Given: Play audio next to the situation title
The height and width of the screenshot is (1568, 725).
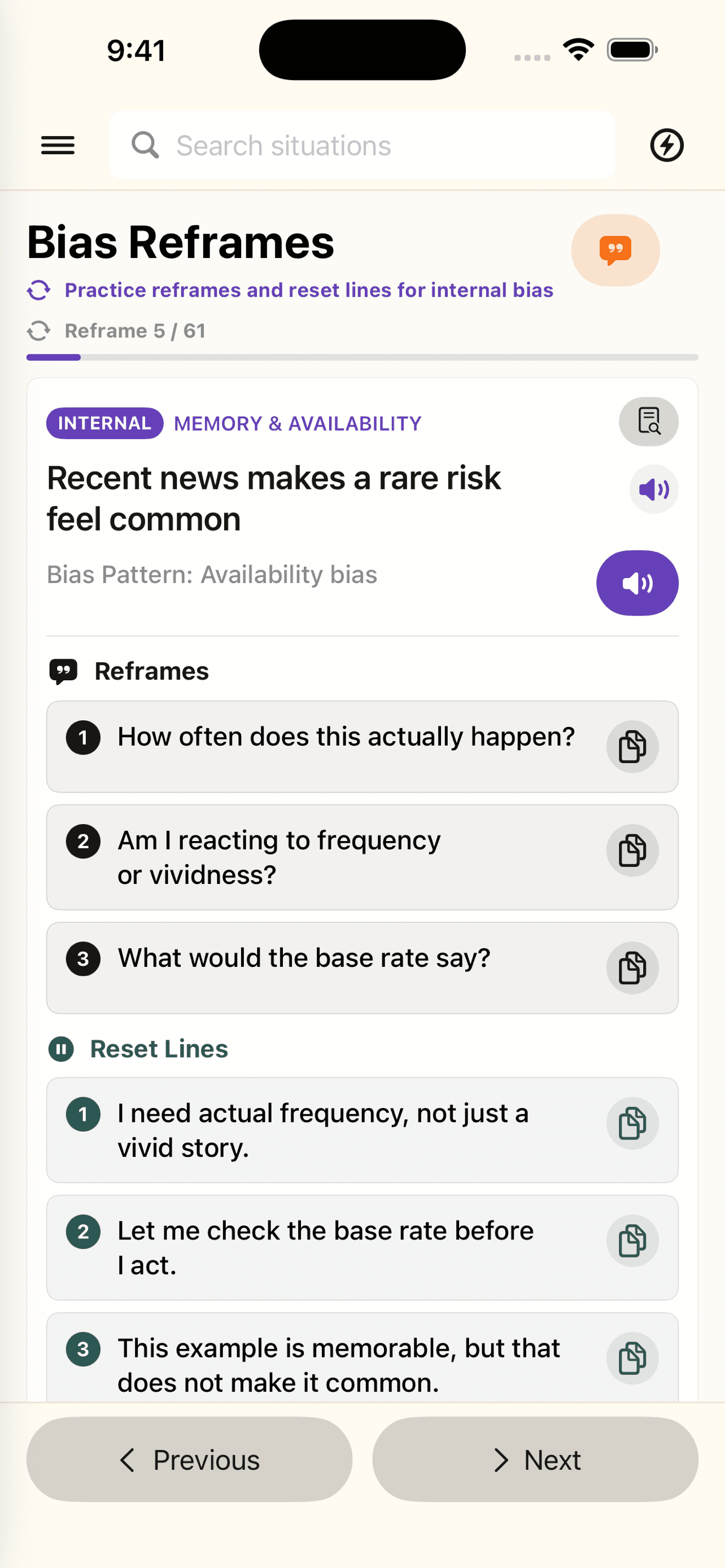Looking at the screenshot, I should (653, 489).
